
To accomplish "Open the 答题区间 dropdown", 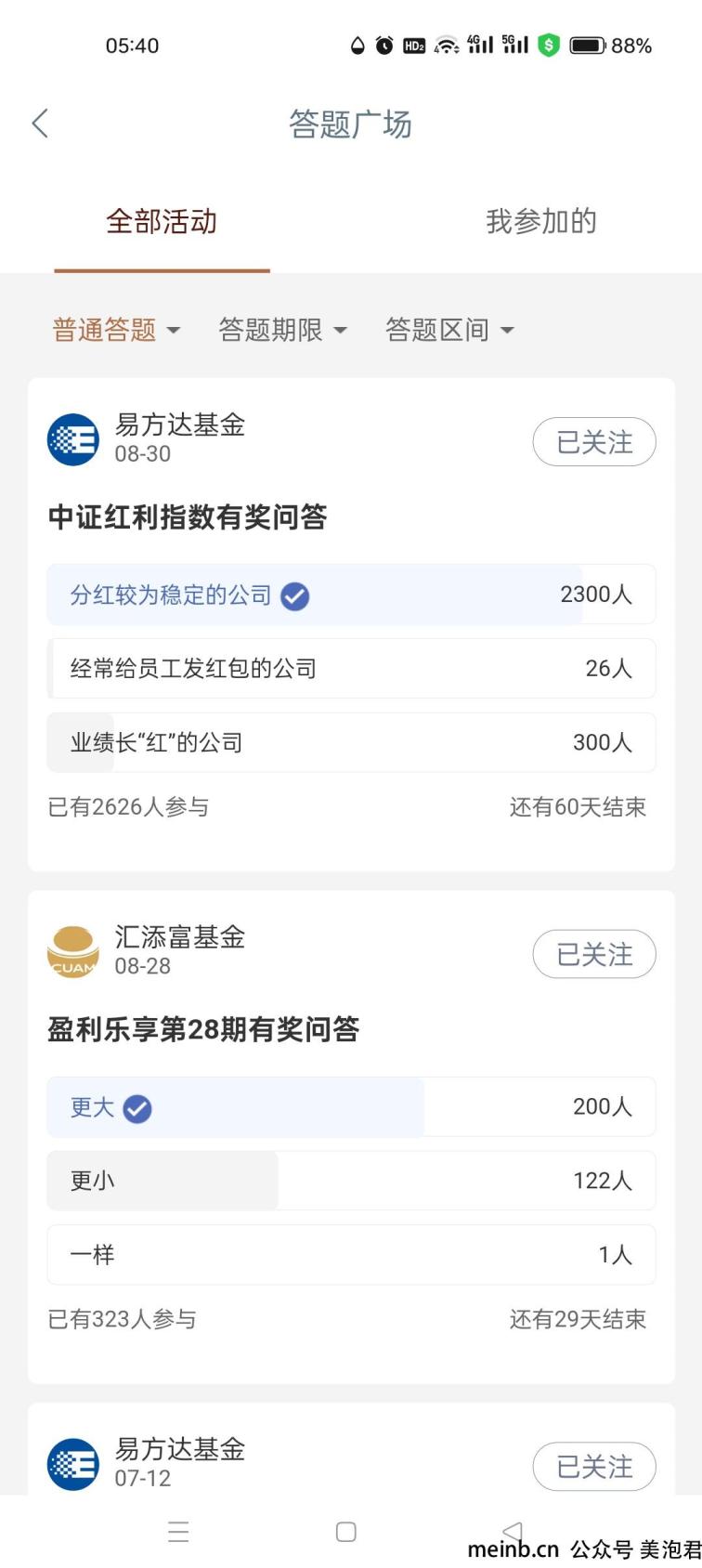I will [449, 330].
